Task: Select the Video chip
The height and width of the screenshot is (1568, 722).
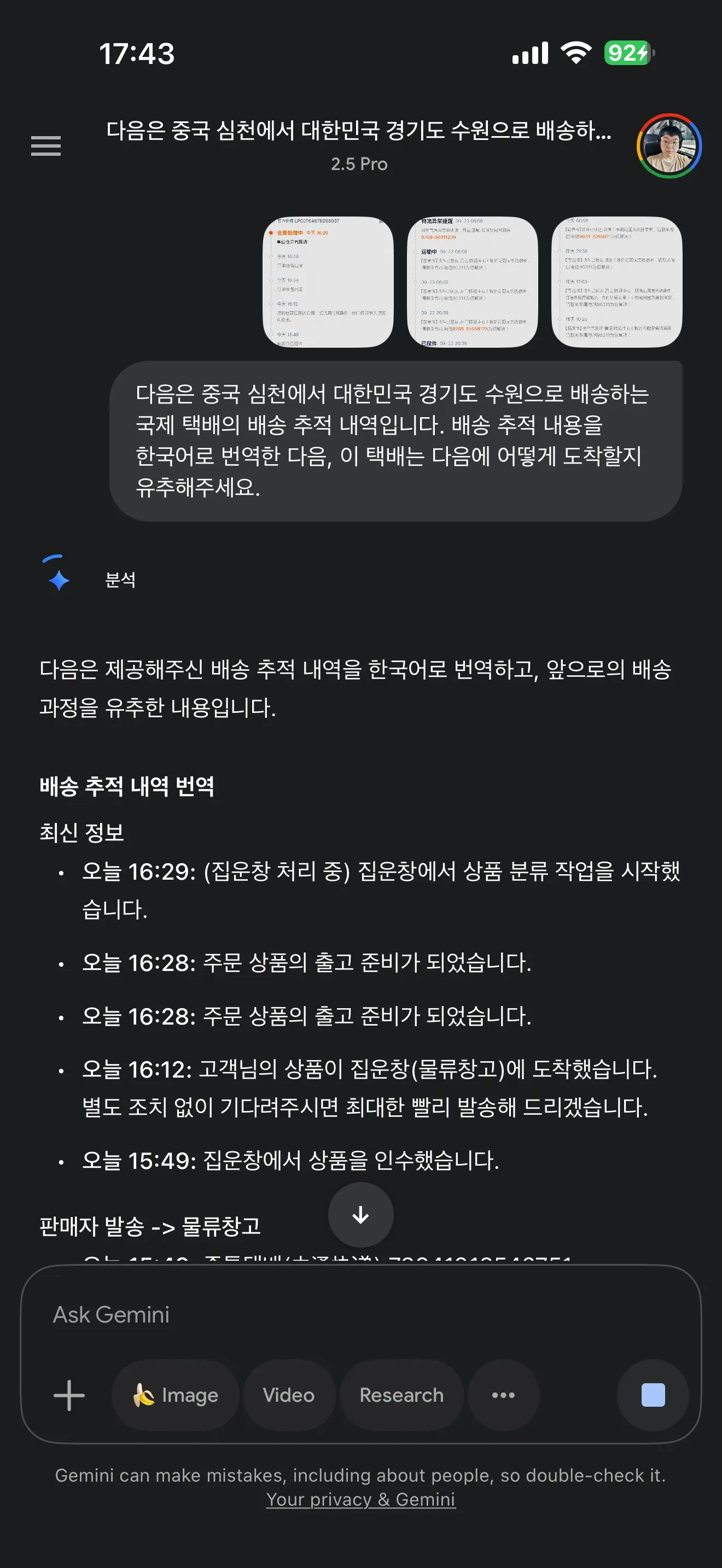Action: click(x=289, y=1395)
